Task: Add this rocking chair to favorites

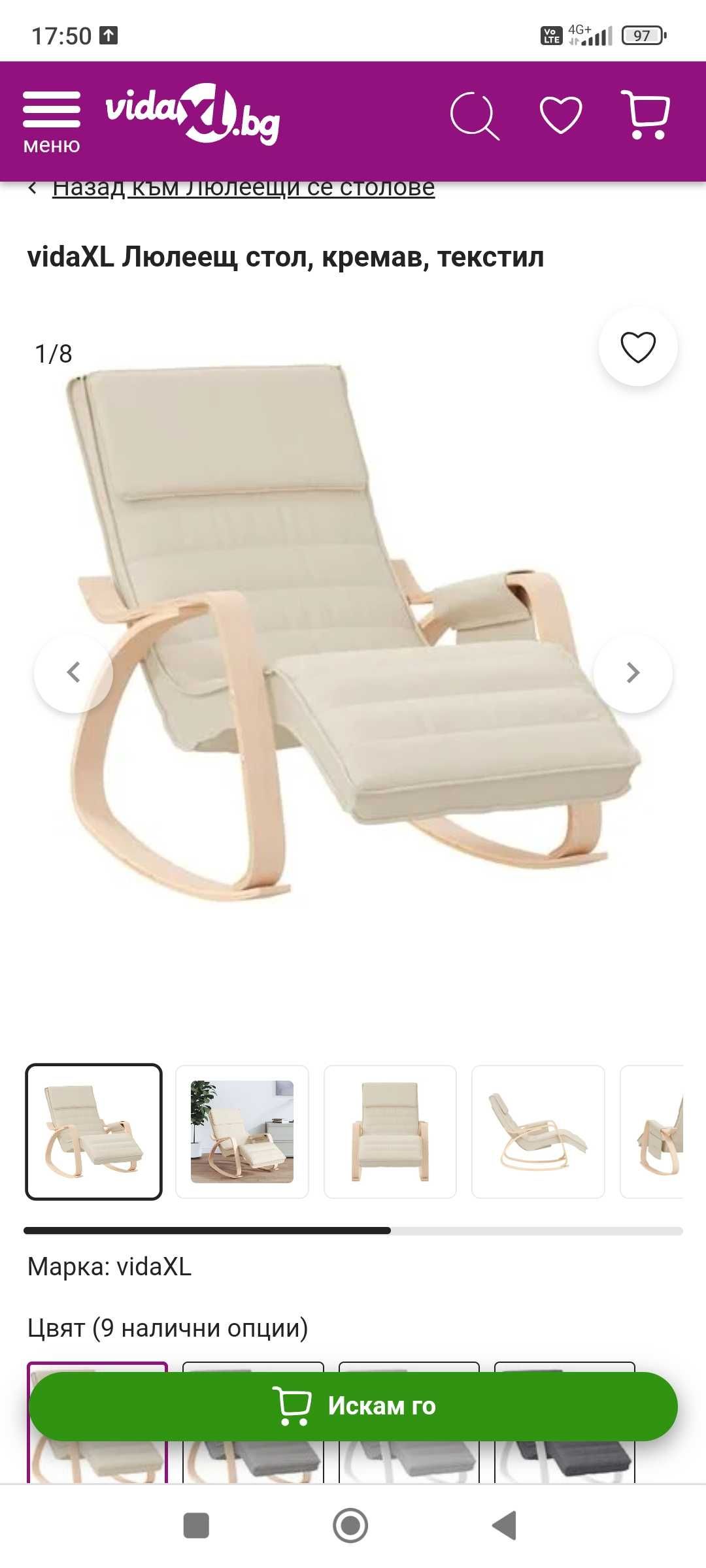Action: click(x=638, y=347)
